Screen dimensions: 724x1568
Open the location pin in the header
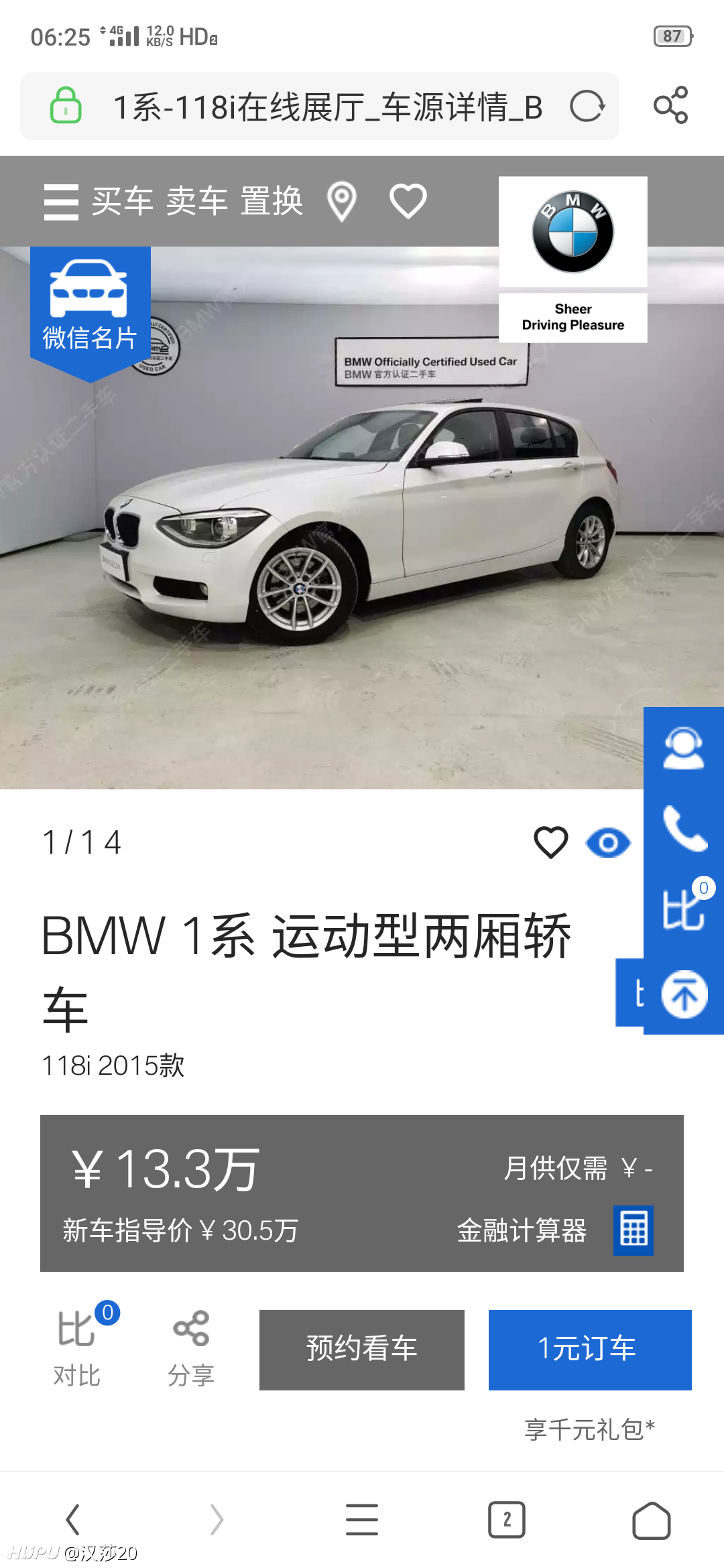pyautogui.click(x=342, y=202)
